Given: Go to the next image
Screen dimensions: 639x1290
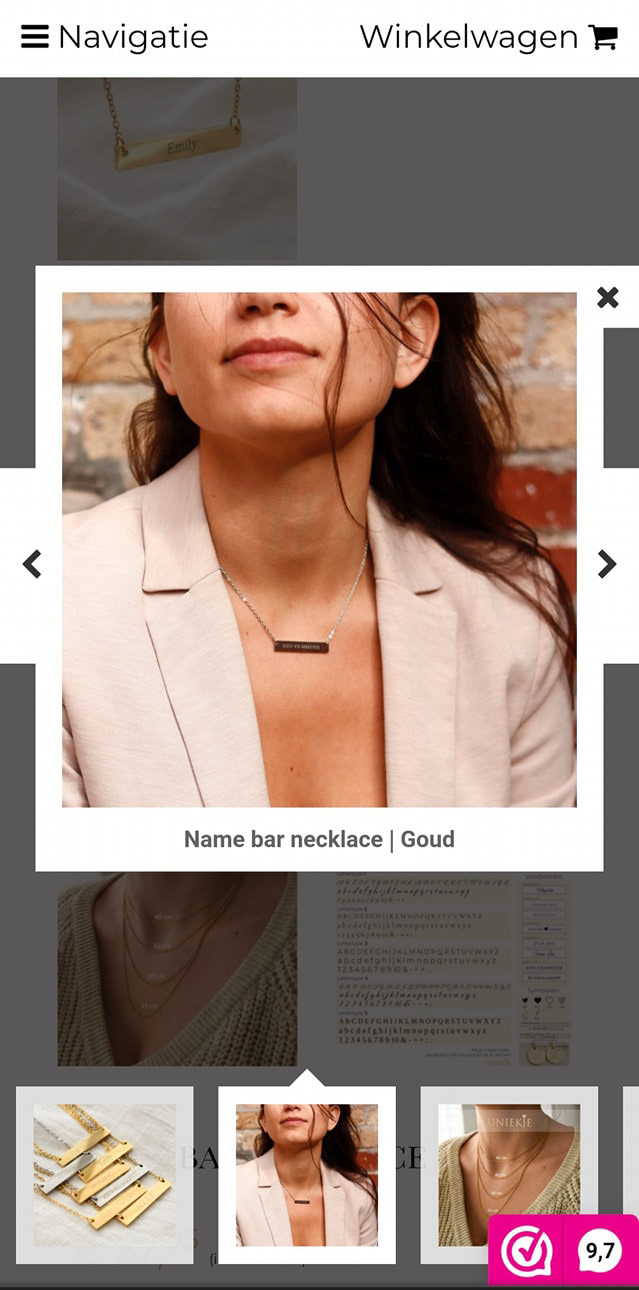Looking at the screenshot, I should point(607,564).
